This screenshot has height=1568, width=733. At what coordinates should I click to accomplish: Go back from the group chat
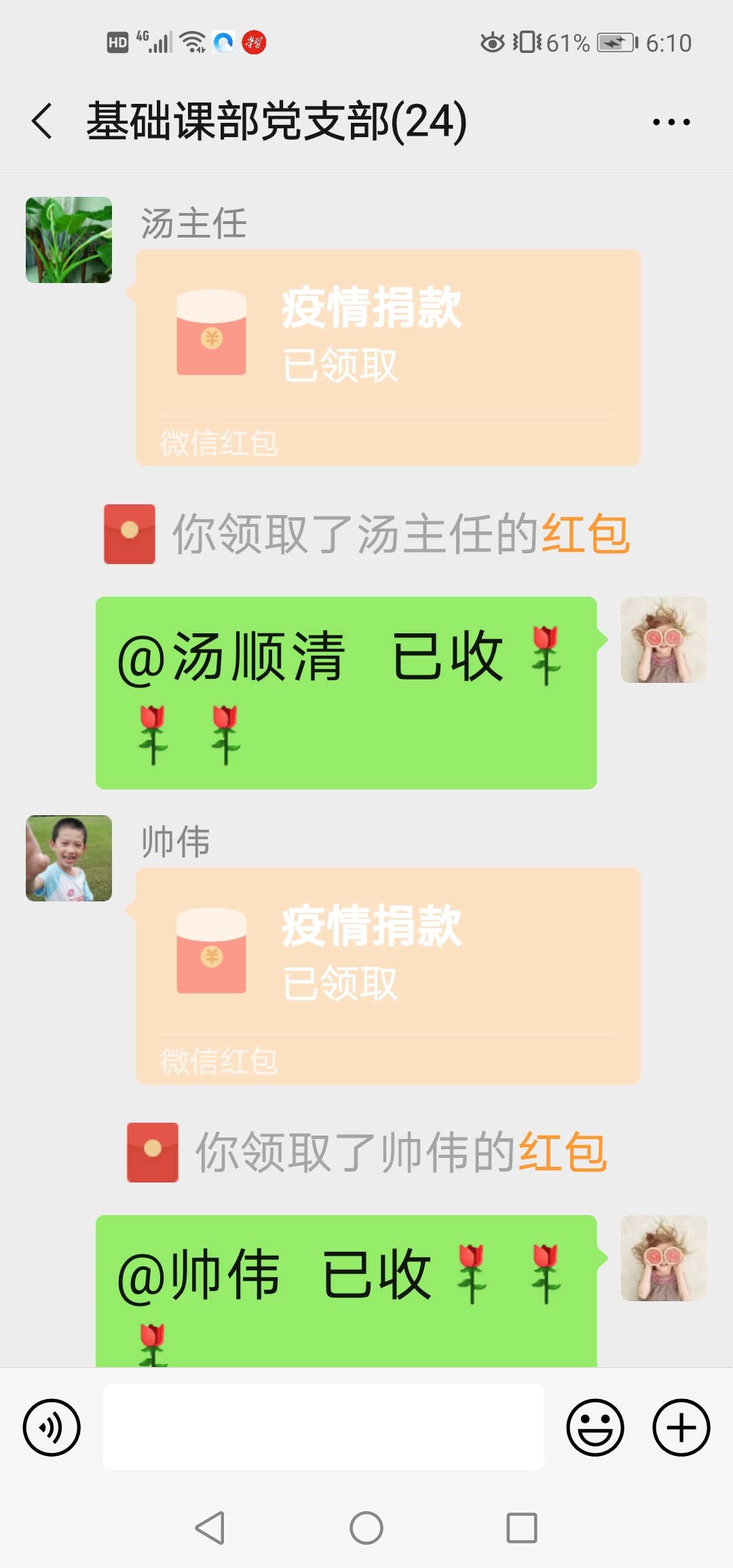[42, 122]
